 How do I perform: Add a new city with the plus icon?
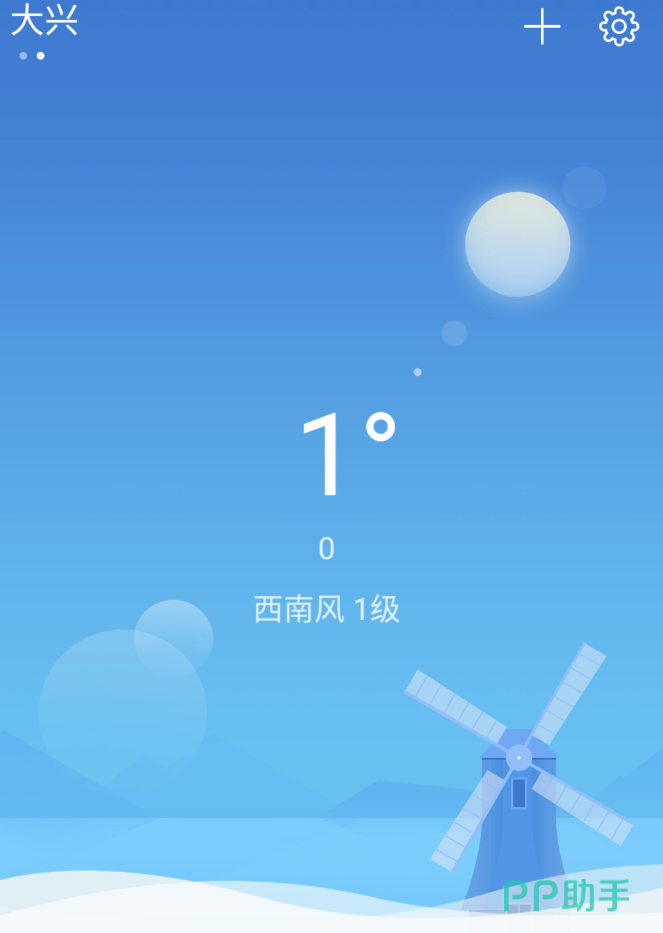pyautogui.click(x=542, y=27)
